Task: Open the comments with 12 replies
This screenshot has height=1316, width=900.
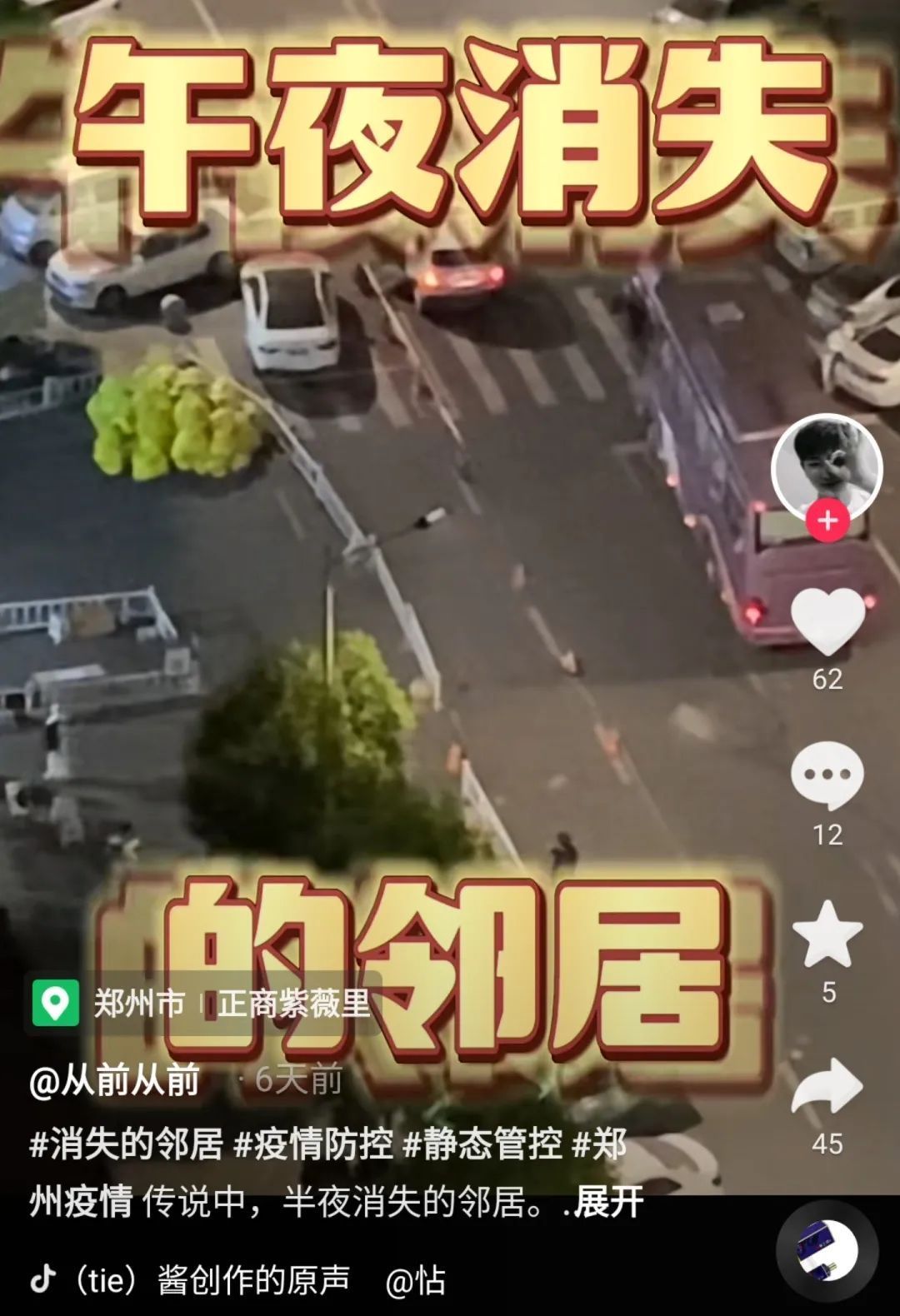Action: click(827, 776)
